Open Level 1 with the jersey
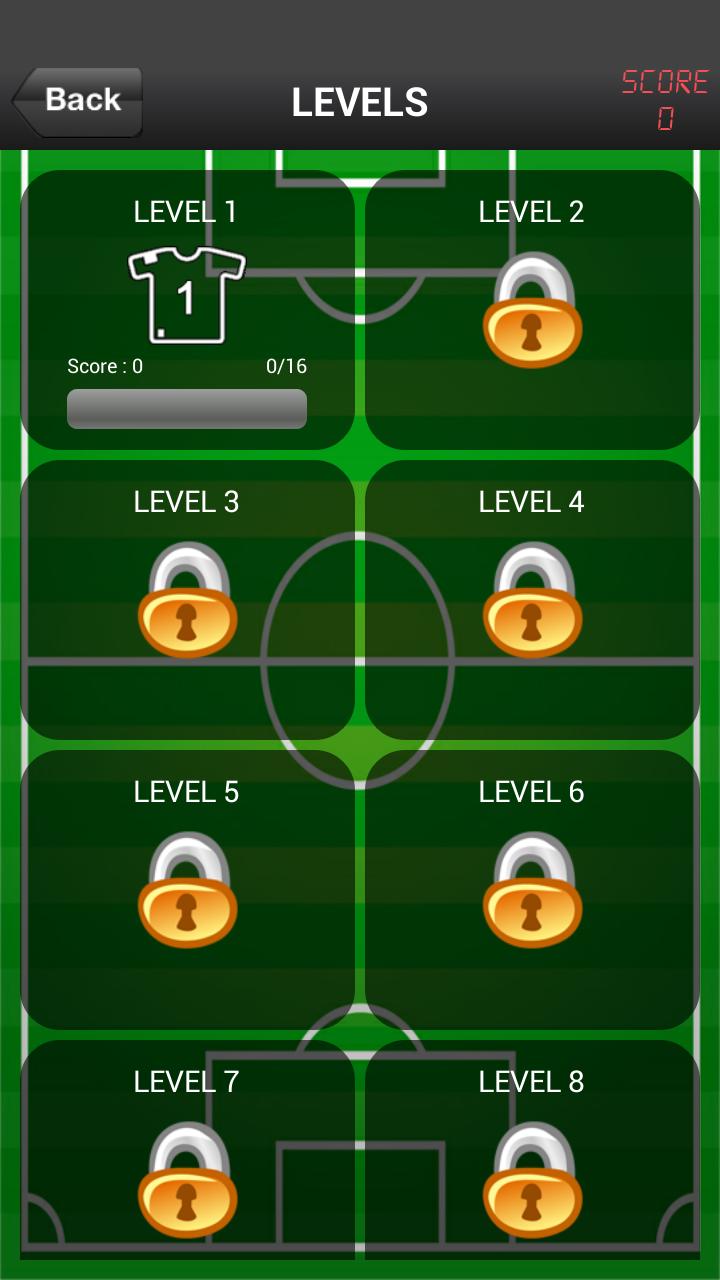720x1280 pixels. 187,310
